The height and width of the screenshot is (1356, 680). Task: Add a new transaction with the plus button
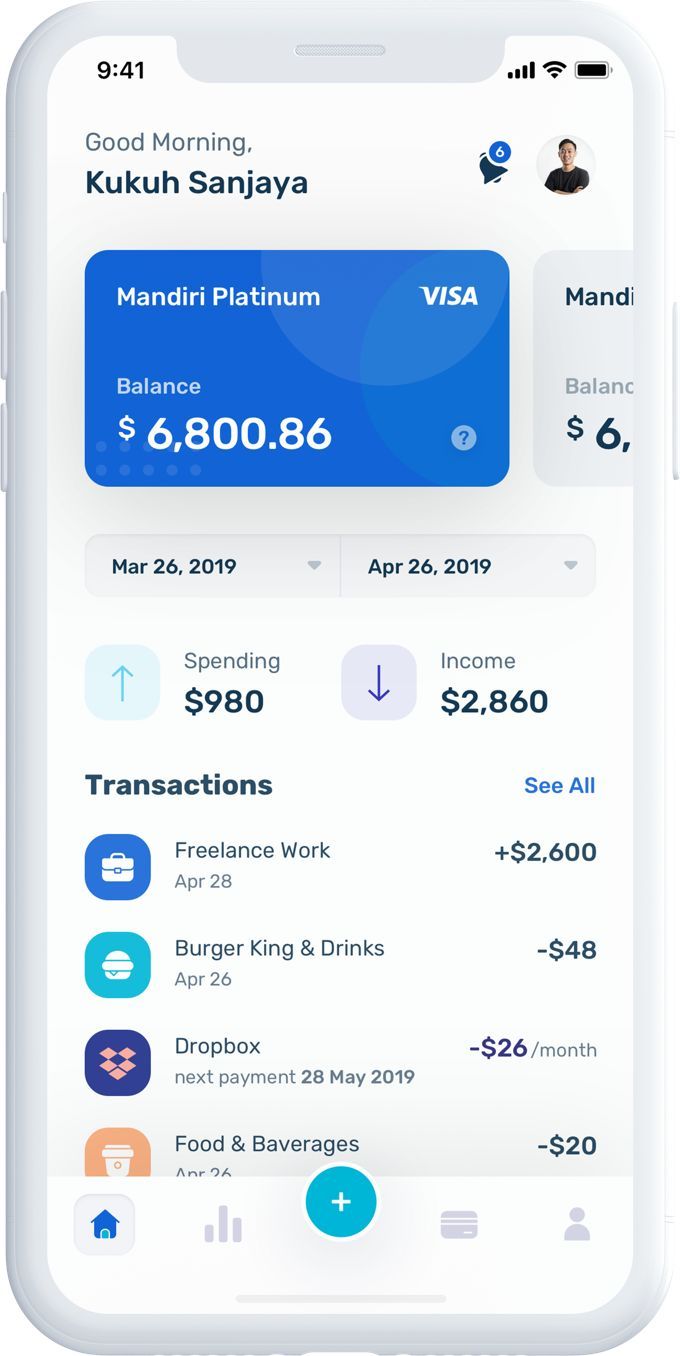[x=341, y=1201]
